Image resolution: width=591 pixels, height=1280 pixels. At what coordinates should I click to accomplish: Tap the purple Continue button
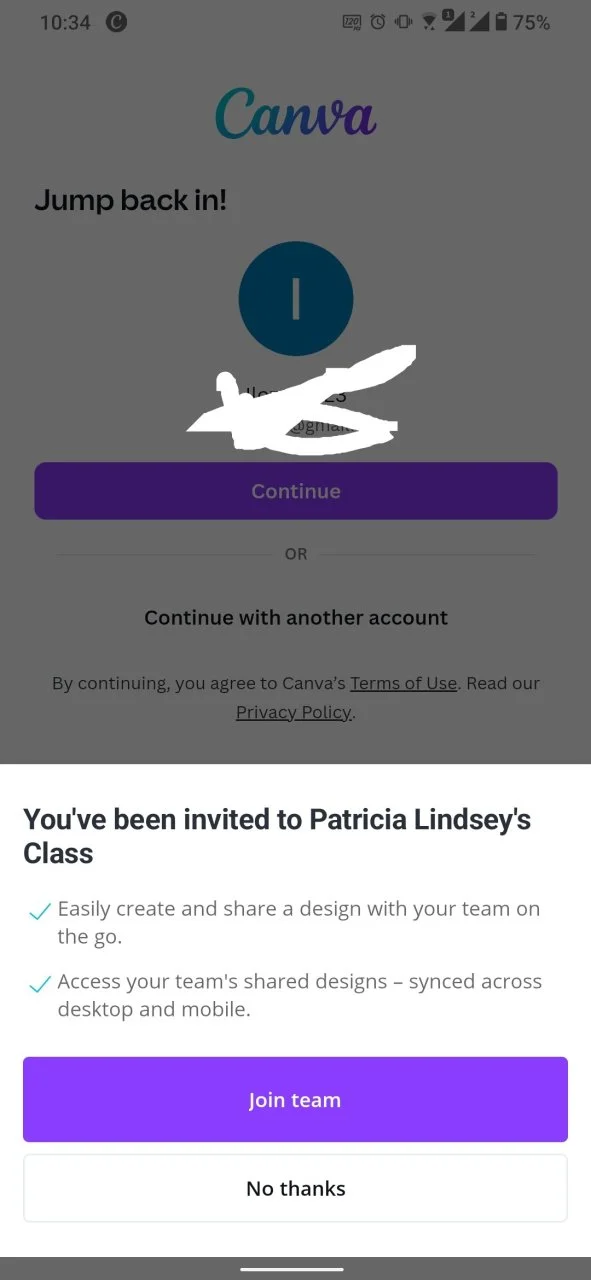coord(295,491)
